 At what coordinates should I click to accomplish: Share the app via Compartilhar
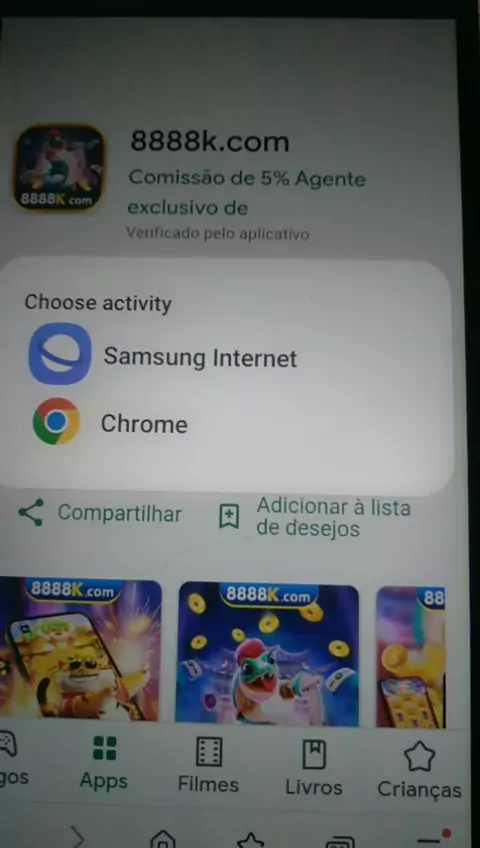(x=100, y=513)
